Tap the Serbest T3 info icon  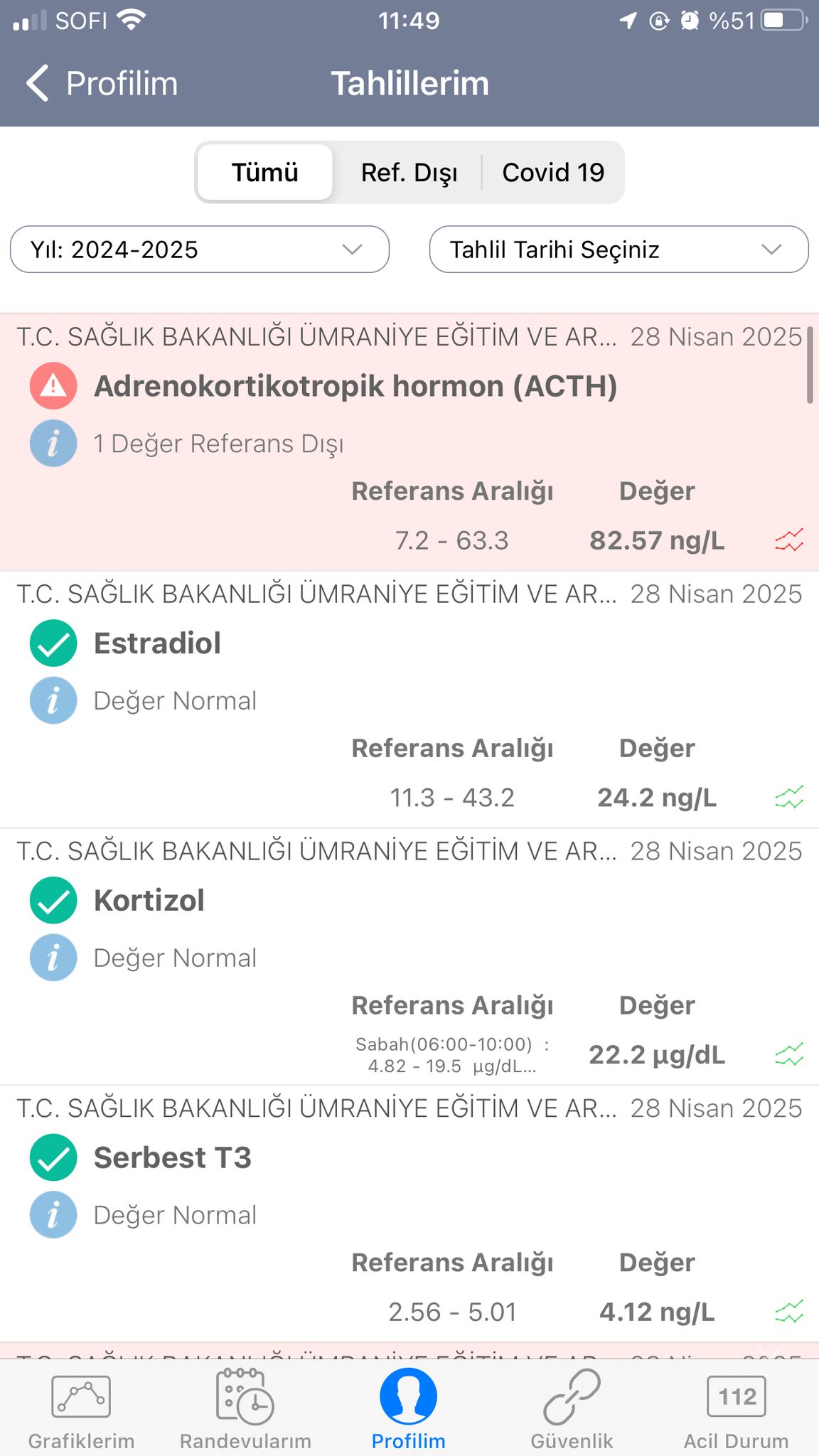click(53, 1215)
